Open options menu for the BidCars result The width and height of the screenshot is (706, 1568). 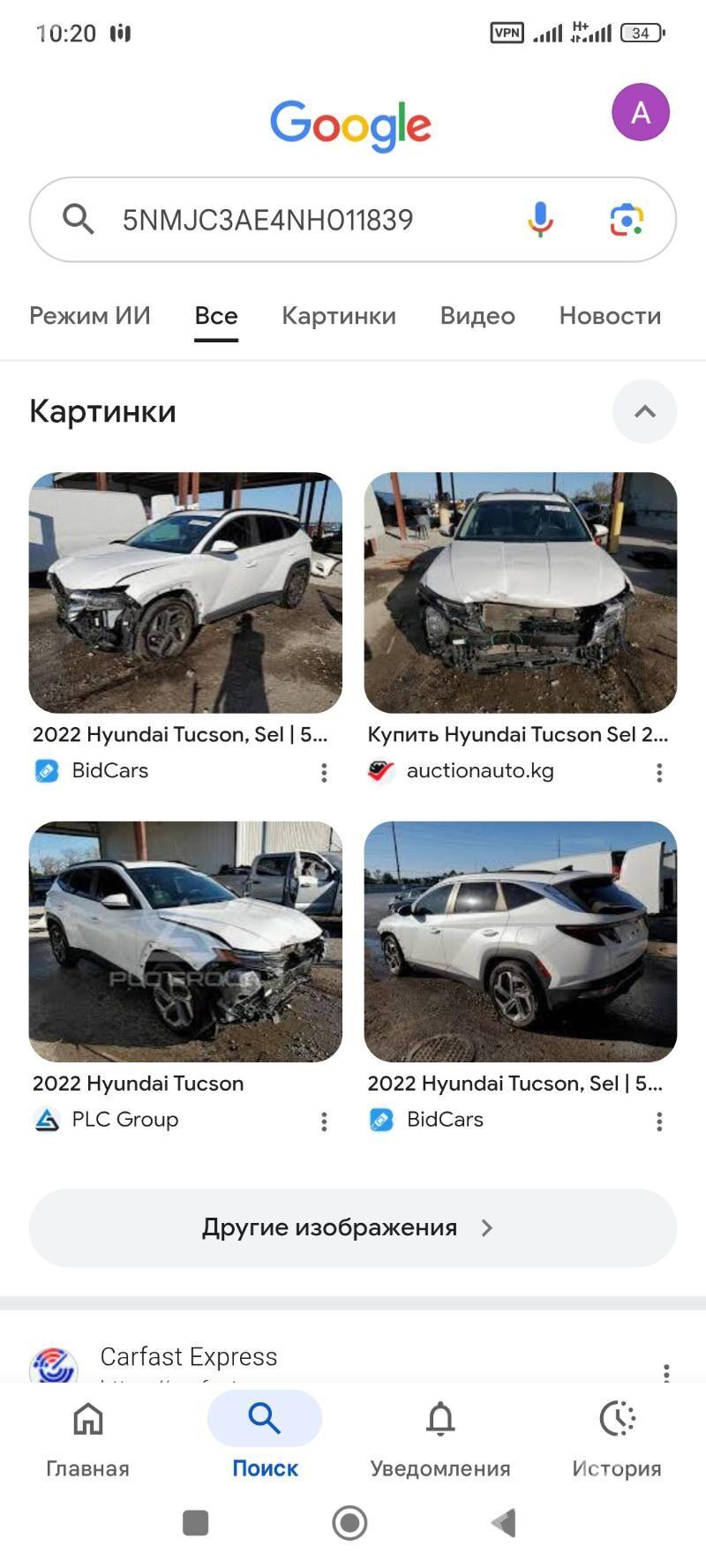324,772
